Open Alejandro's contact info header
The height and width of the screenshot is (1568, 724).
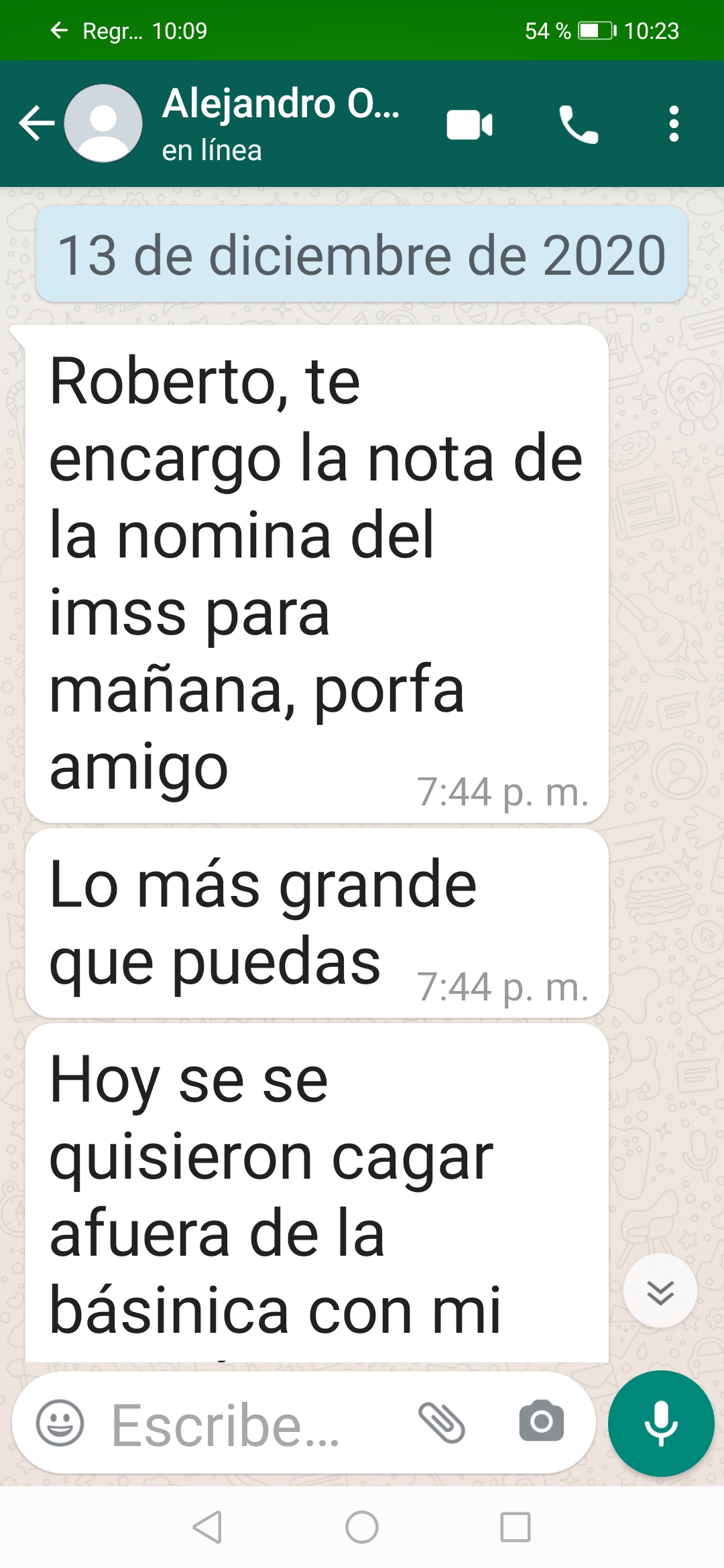point(280,123)
